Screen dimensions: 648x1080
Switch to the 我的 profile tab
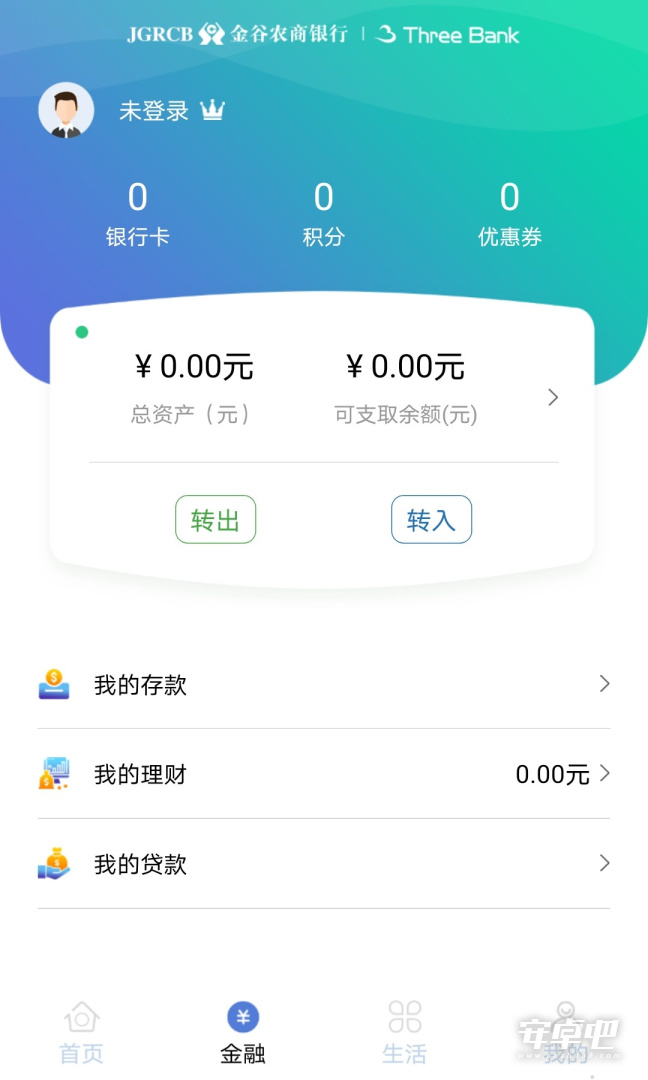click(566, 1033)
